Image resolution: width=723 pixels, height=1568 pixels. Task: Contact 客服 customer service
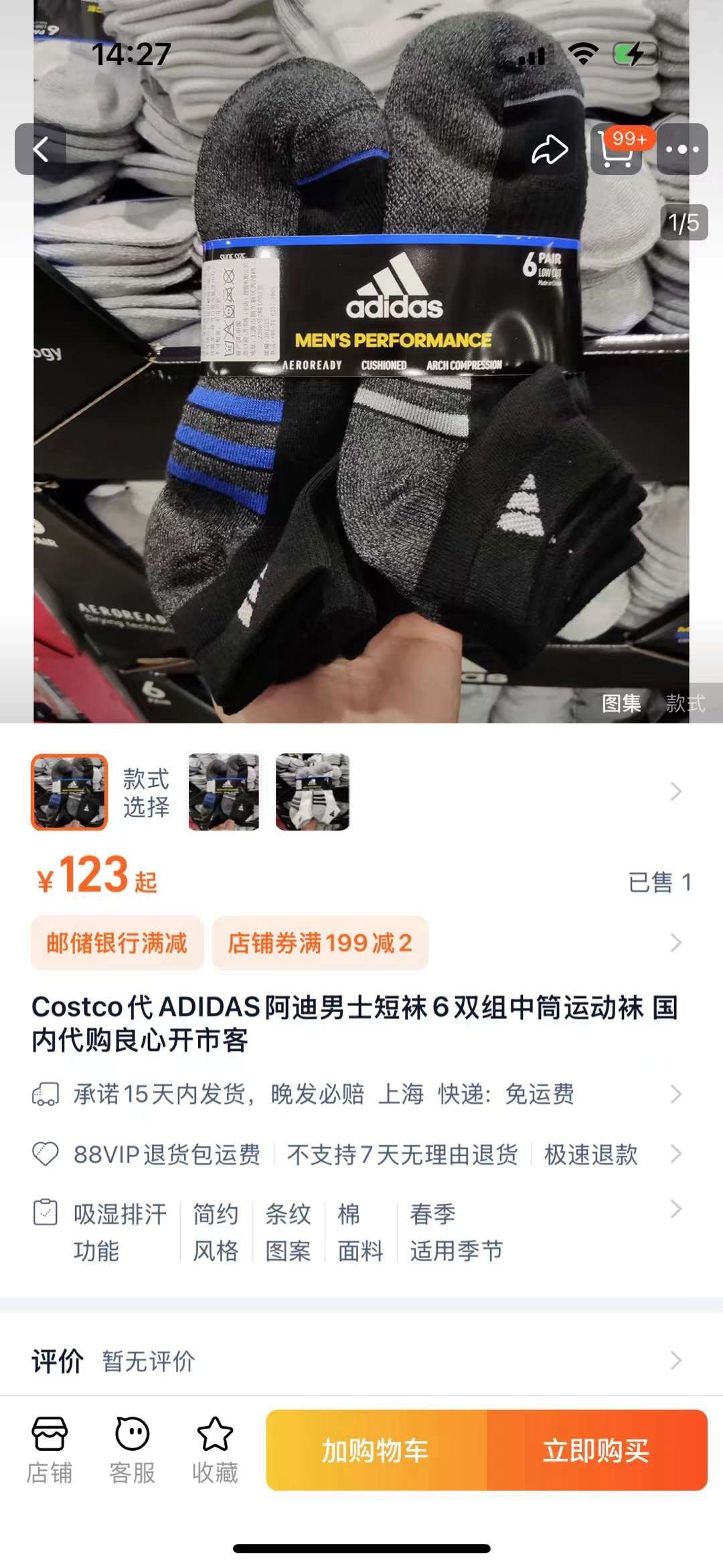132,1450
